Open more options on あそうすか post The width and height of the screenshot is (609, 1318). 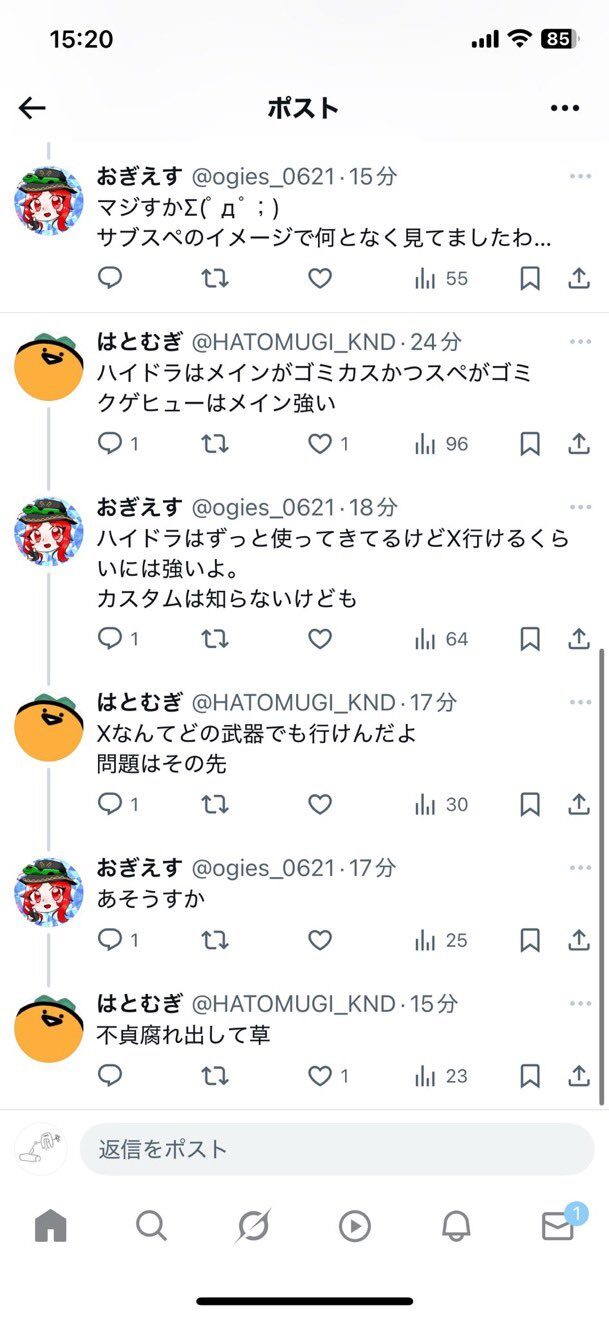pos(581,867)
